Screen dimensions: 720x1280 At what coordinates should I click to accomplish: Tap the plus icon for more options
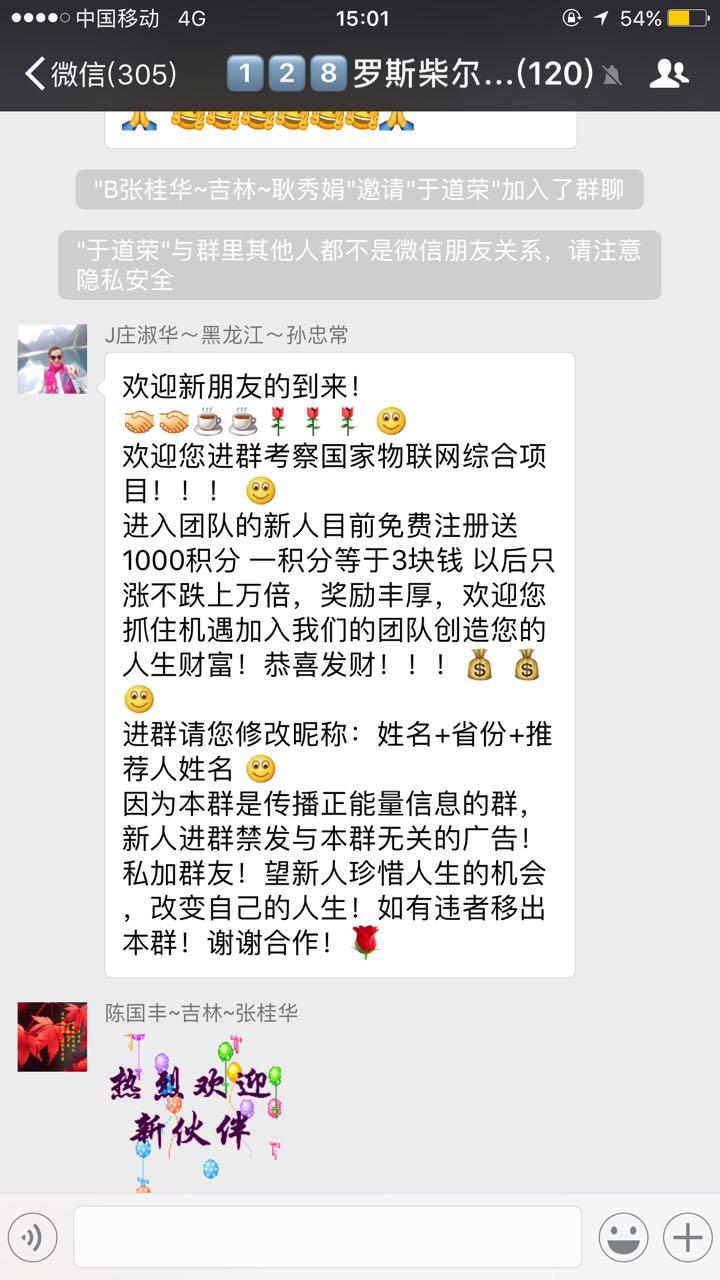pyautogui.click(x=687, y=1236)
